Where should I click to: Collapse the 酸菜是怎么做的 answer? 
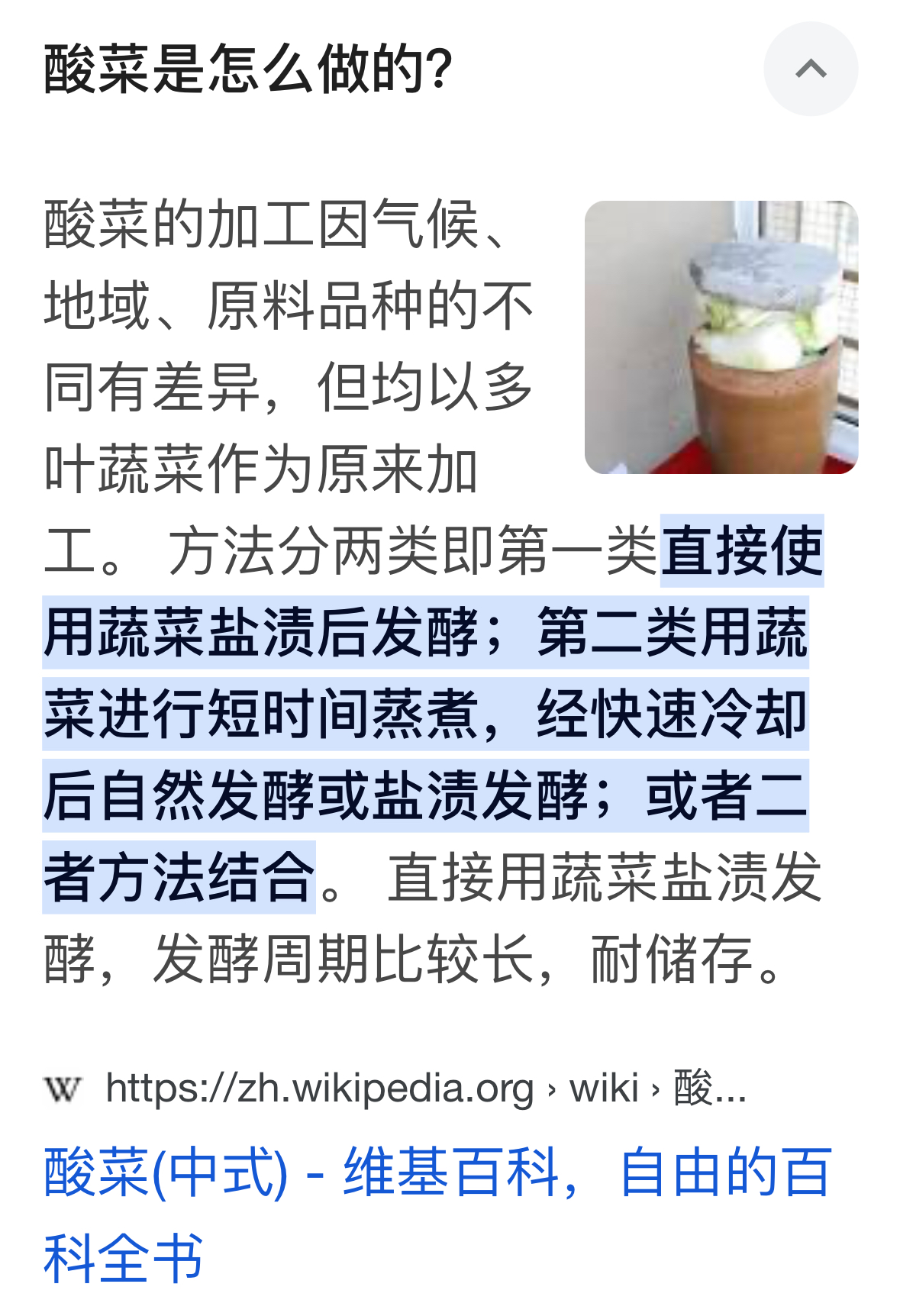[x=811, y=69]
